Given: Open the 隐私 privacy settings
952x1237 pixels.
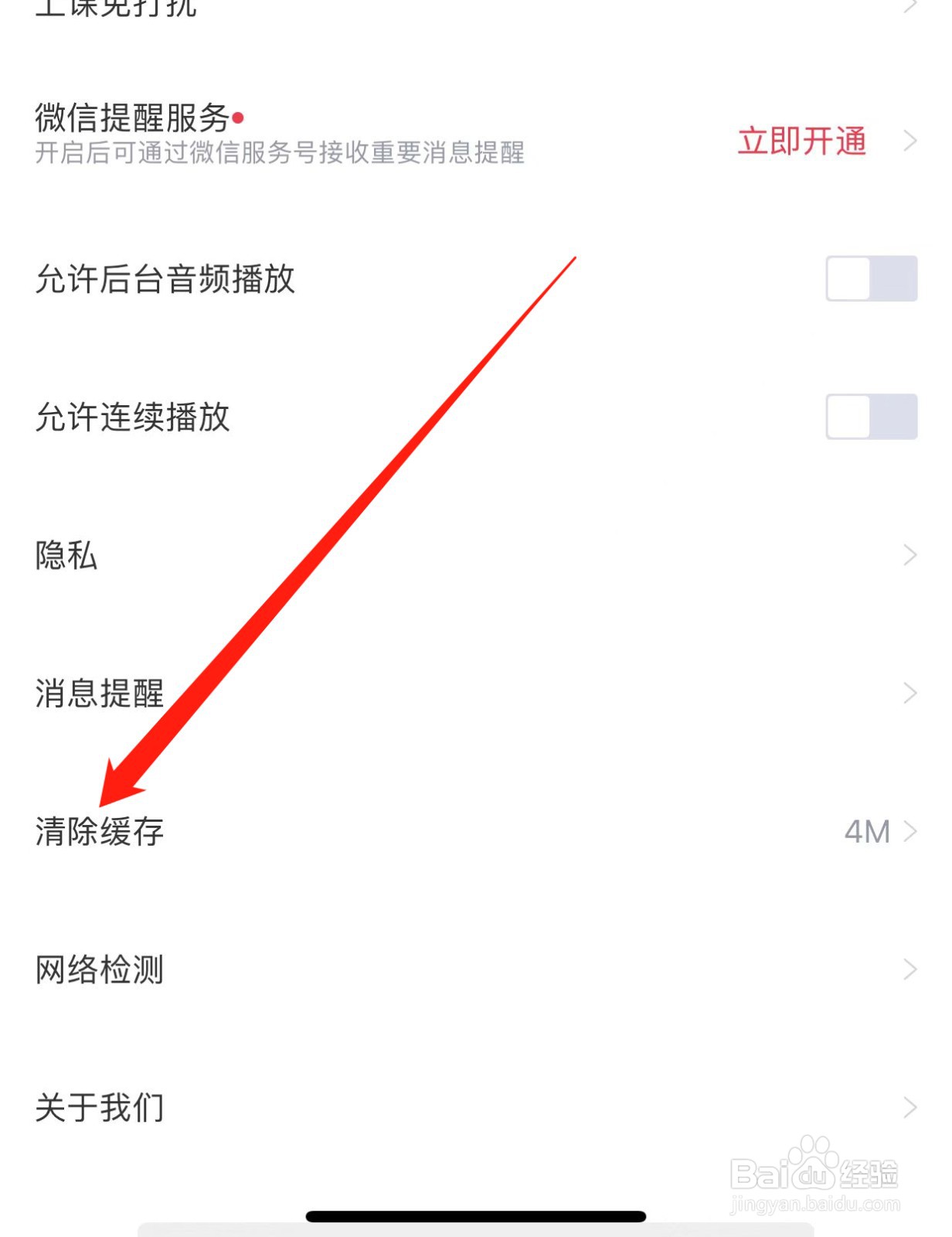Looking at the screenshot, I should click(x=66, y=555).
